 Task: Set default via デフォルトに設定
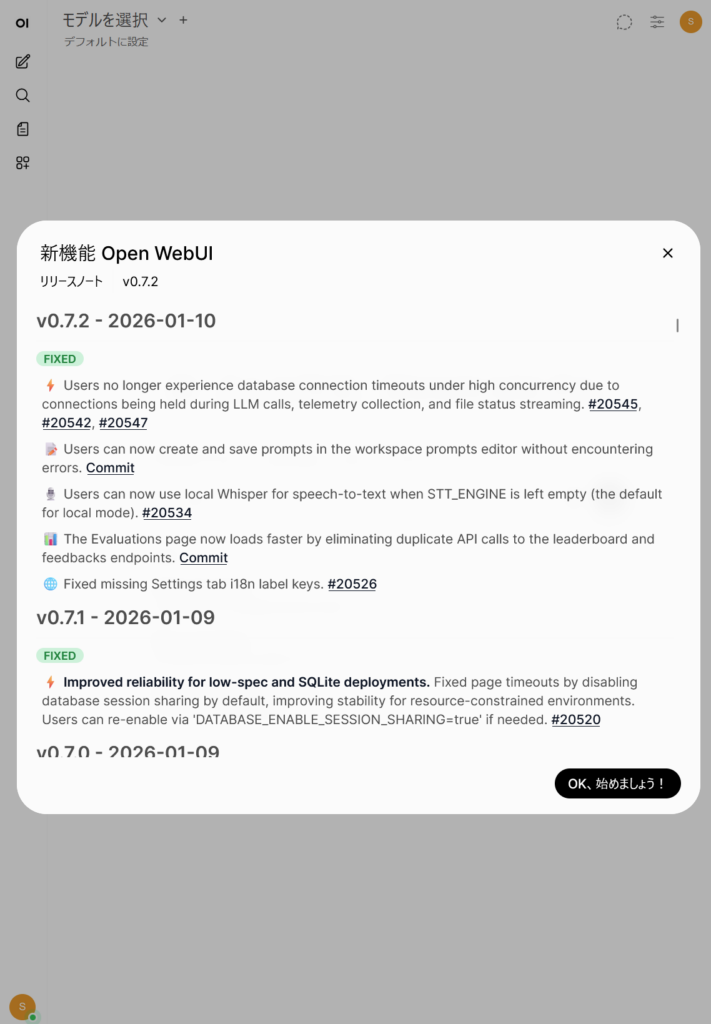click(x=106, y=42)
